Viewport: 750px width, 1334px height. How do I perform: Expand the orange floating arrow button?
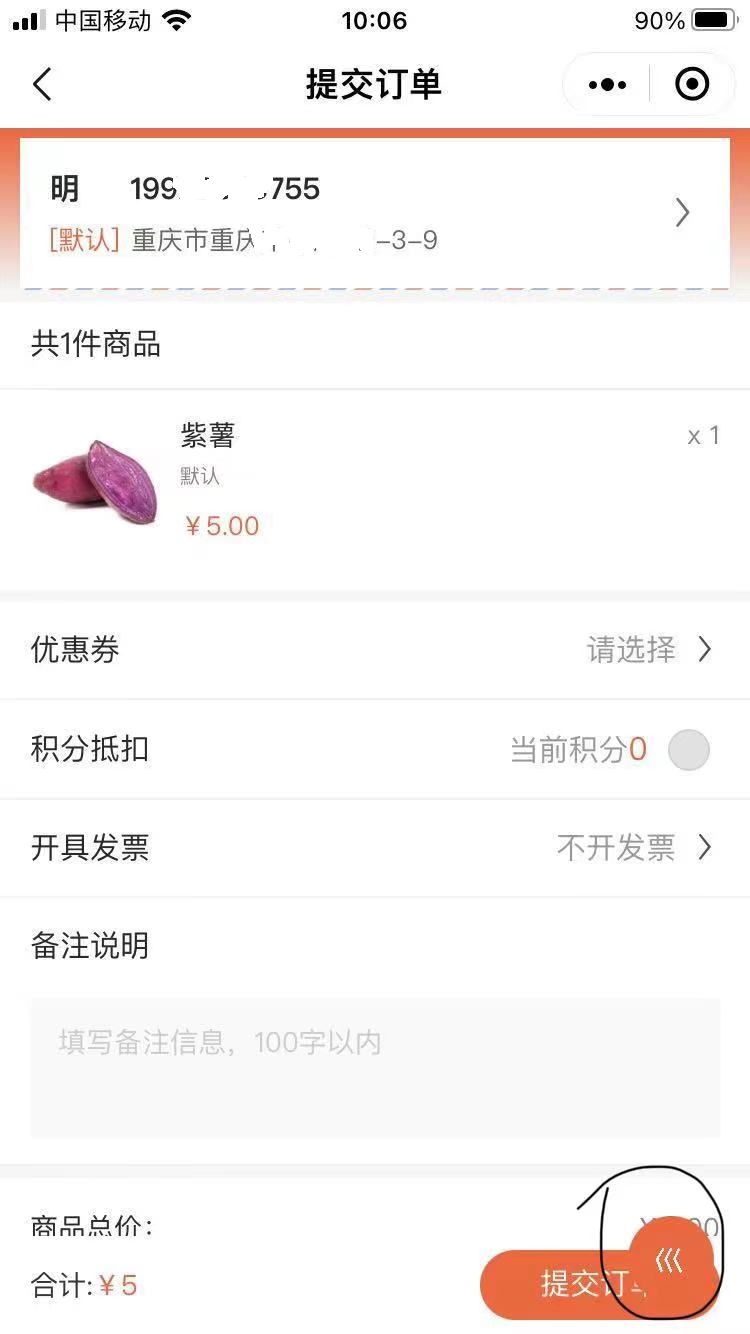(671, 1260)
